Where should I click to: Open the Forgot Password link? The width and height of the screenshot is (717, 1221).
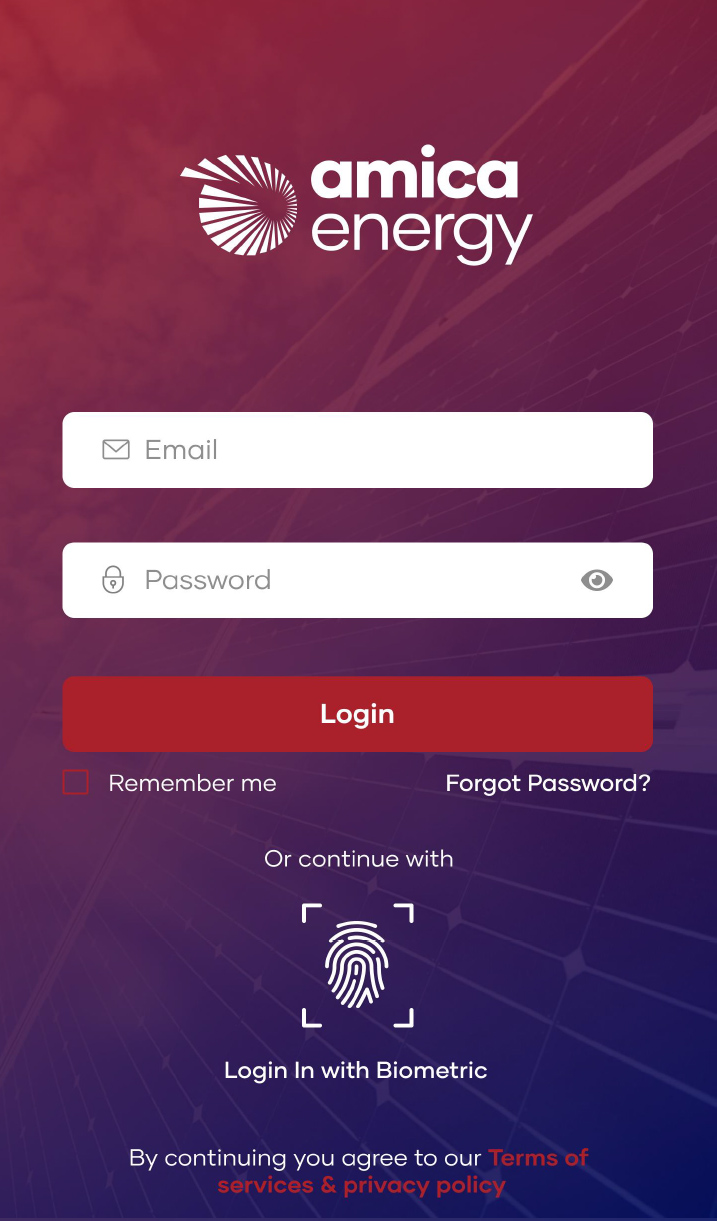(547, 783)
